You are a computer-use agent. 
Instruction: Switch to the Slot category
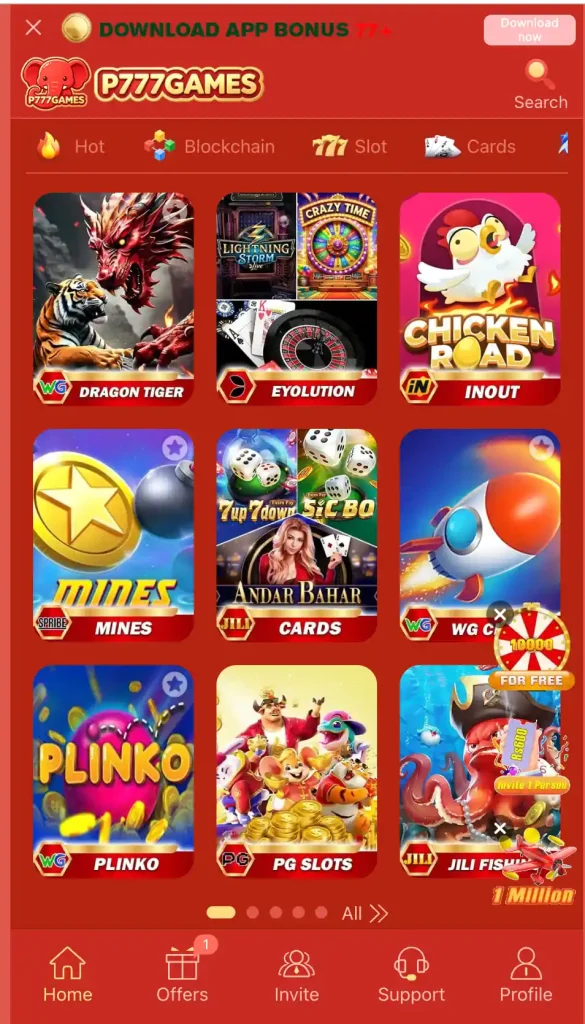click(350, 146)
